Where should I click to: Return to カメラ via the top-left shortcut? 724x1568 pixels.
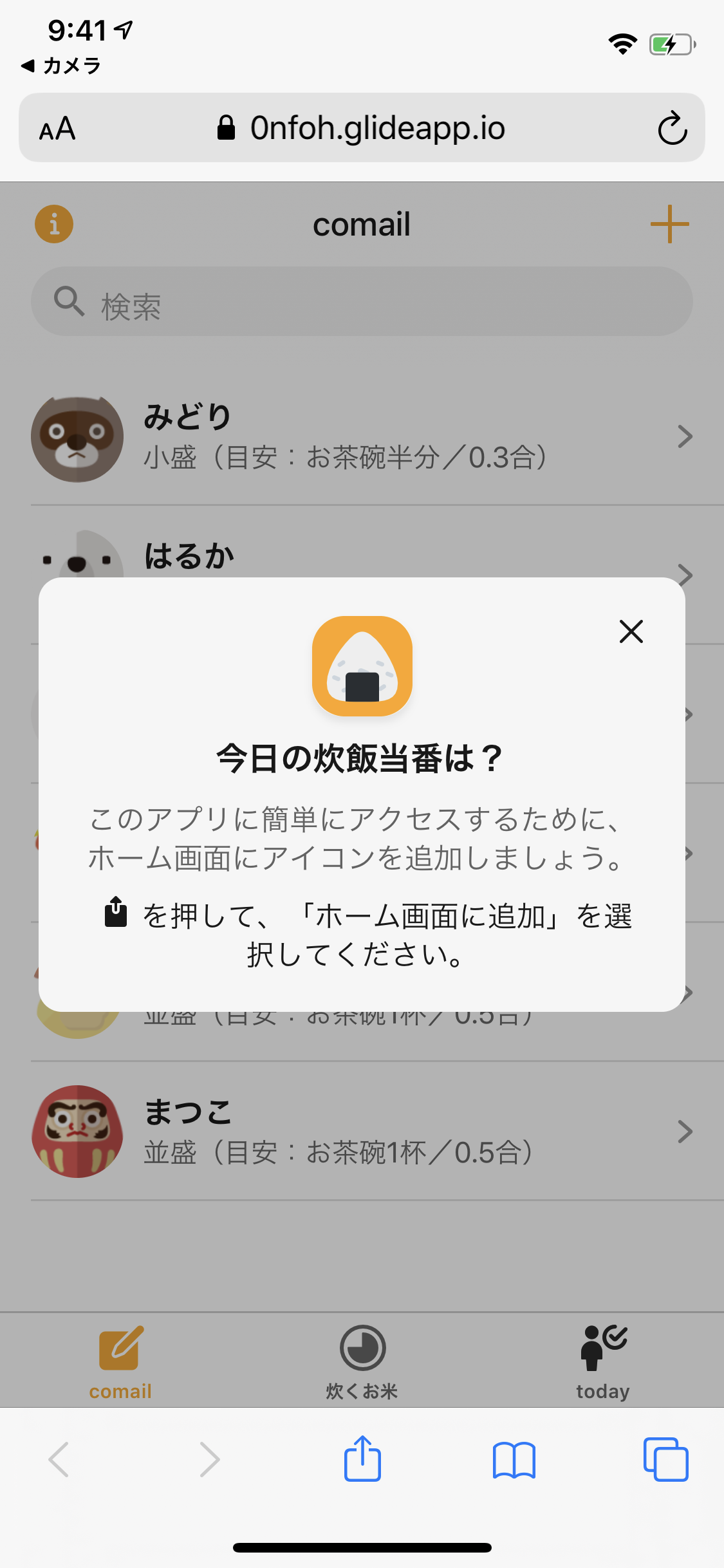tap(62, 64)
